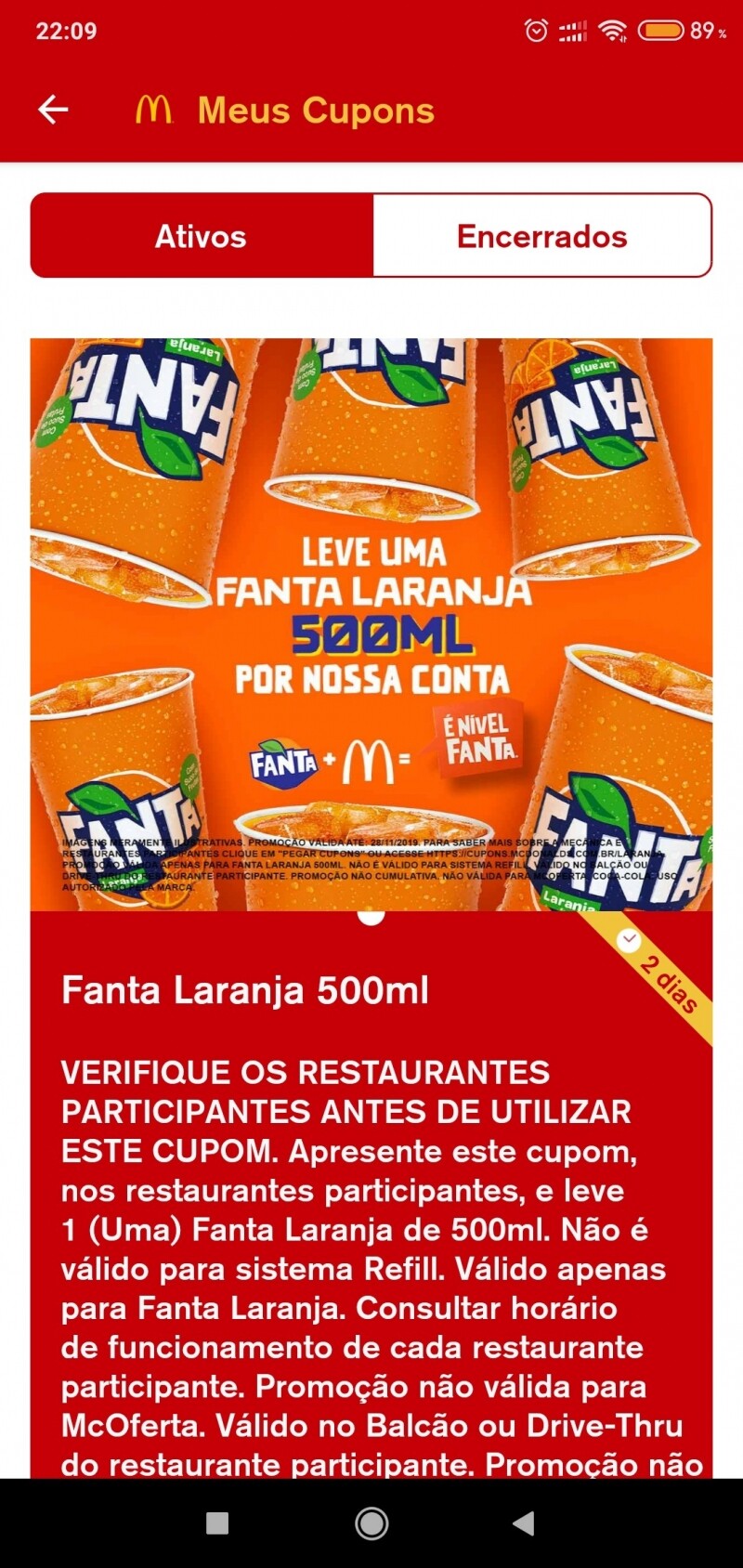Switch to the Encerrados tab

(x=542, y=236)
